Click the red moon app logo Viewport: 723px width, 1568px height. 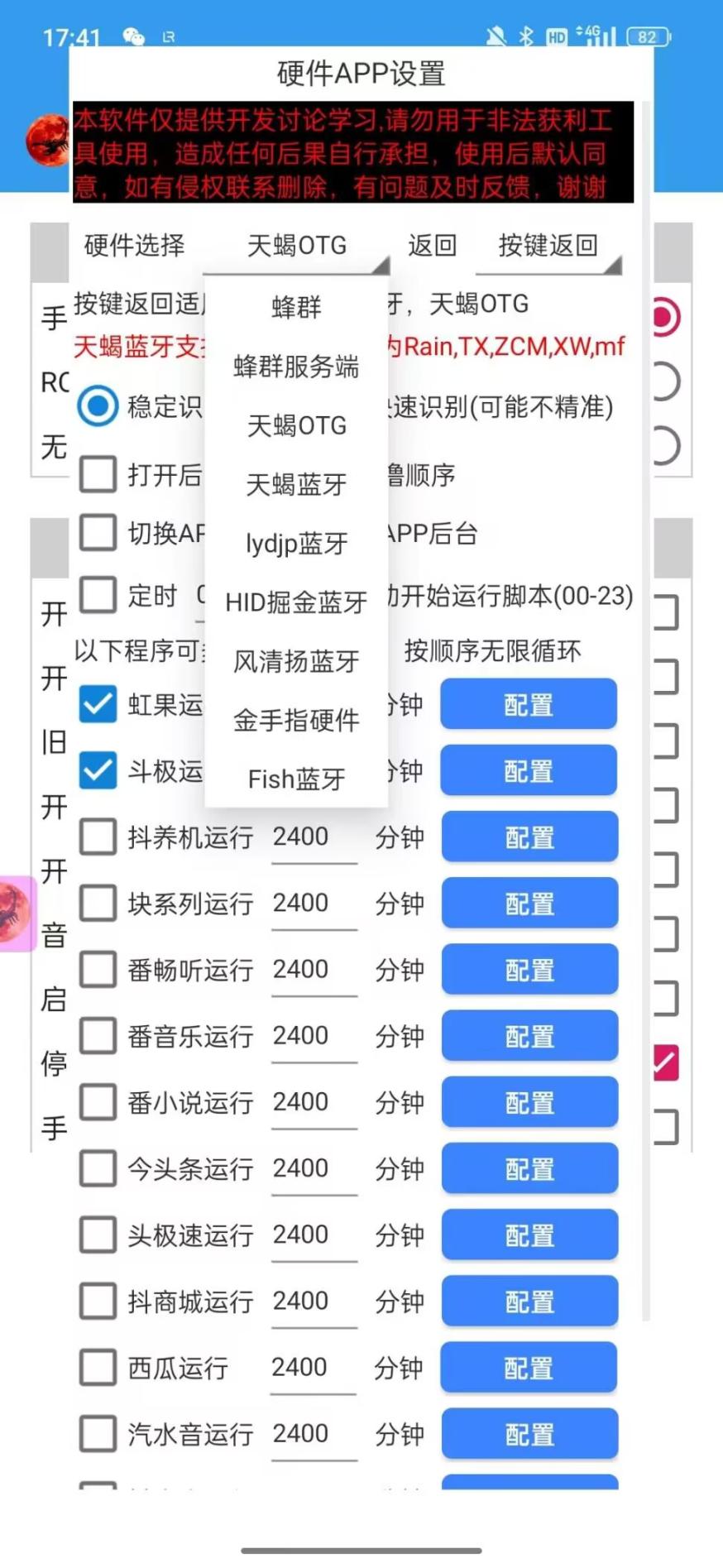coord(48,141)
